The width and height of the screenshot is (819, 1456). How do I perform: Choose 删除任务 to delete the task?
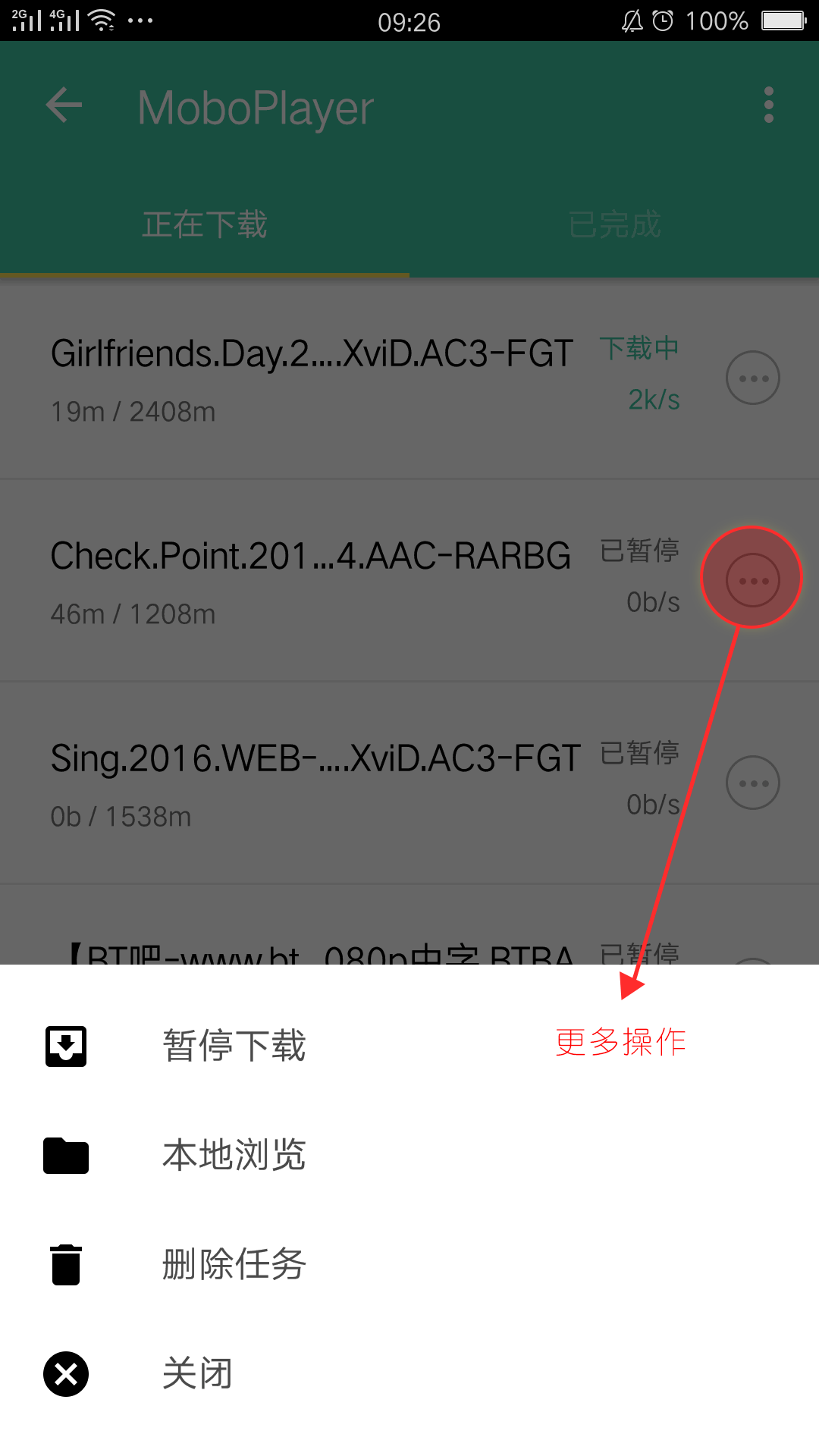234,1264
